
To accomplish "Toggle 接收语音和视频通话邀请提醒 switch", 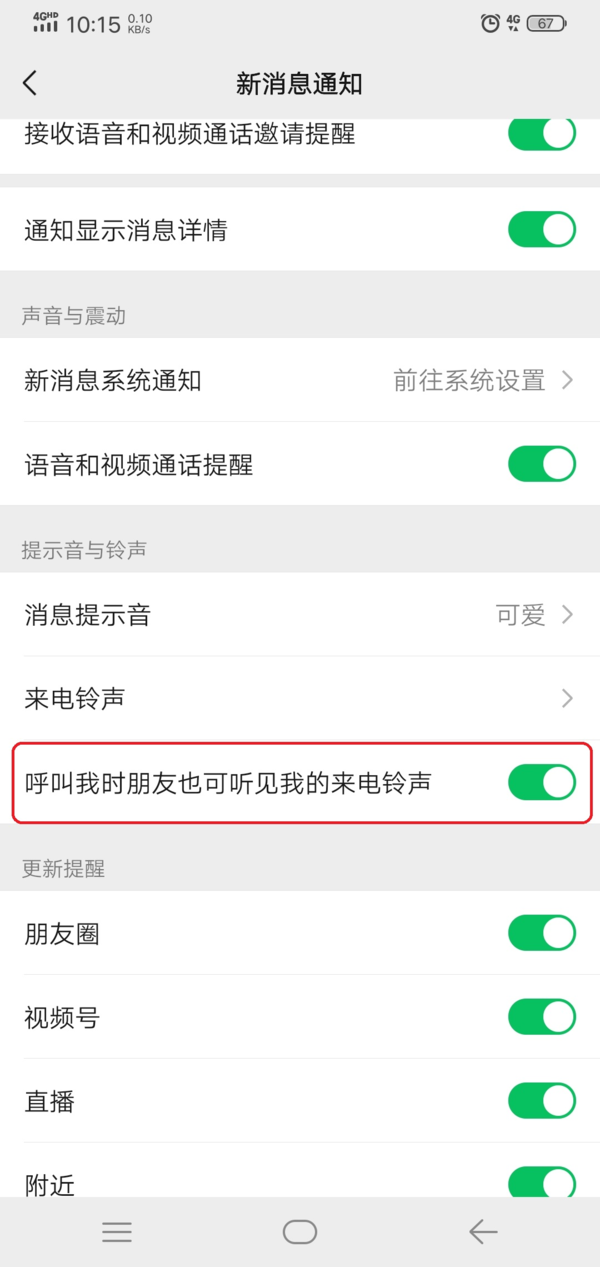I will tap(541, 134).
